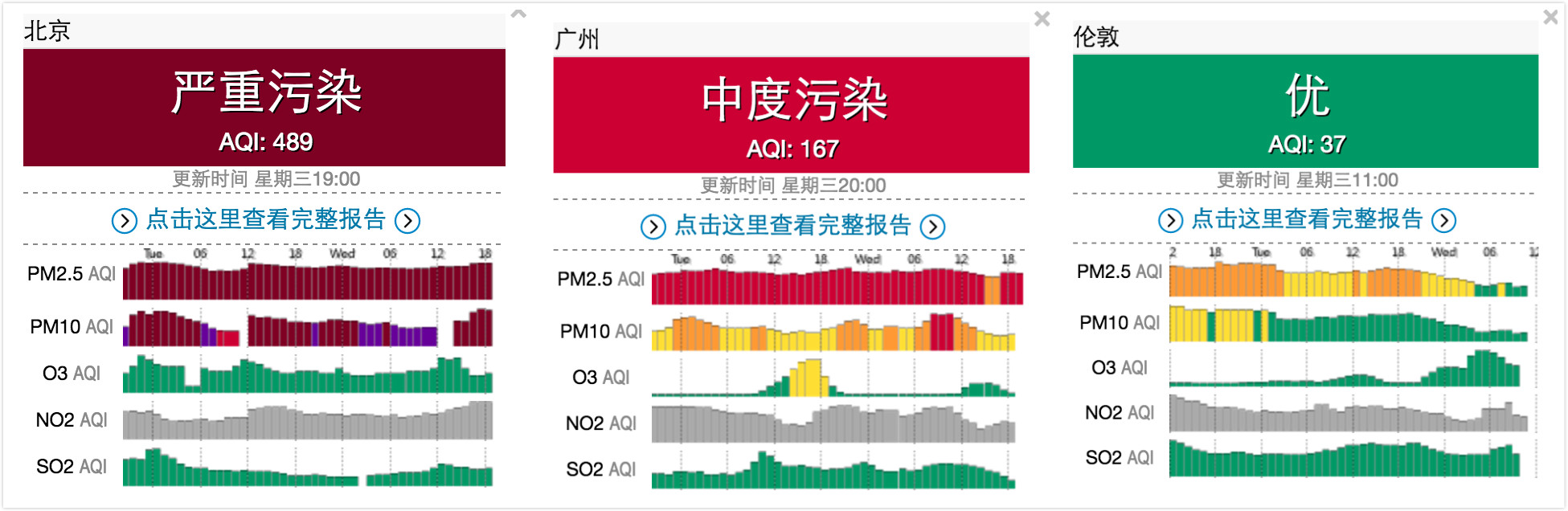Screen dimensions: 1568x511
Task: Close the Guangzhou air quality card
Action: 1042,18
